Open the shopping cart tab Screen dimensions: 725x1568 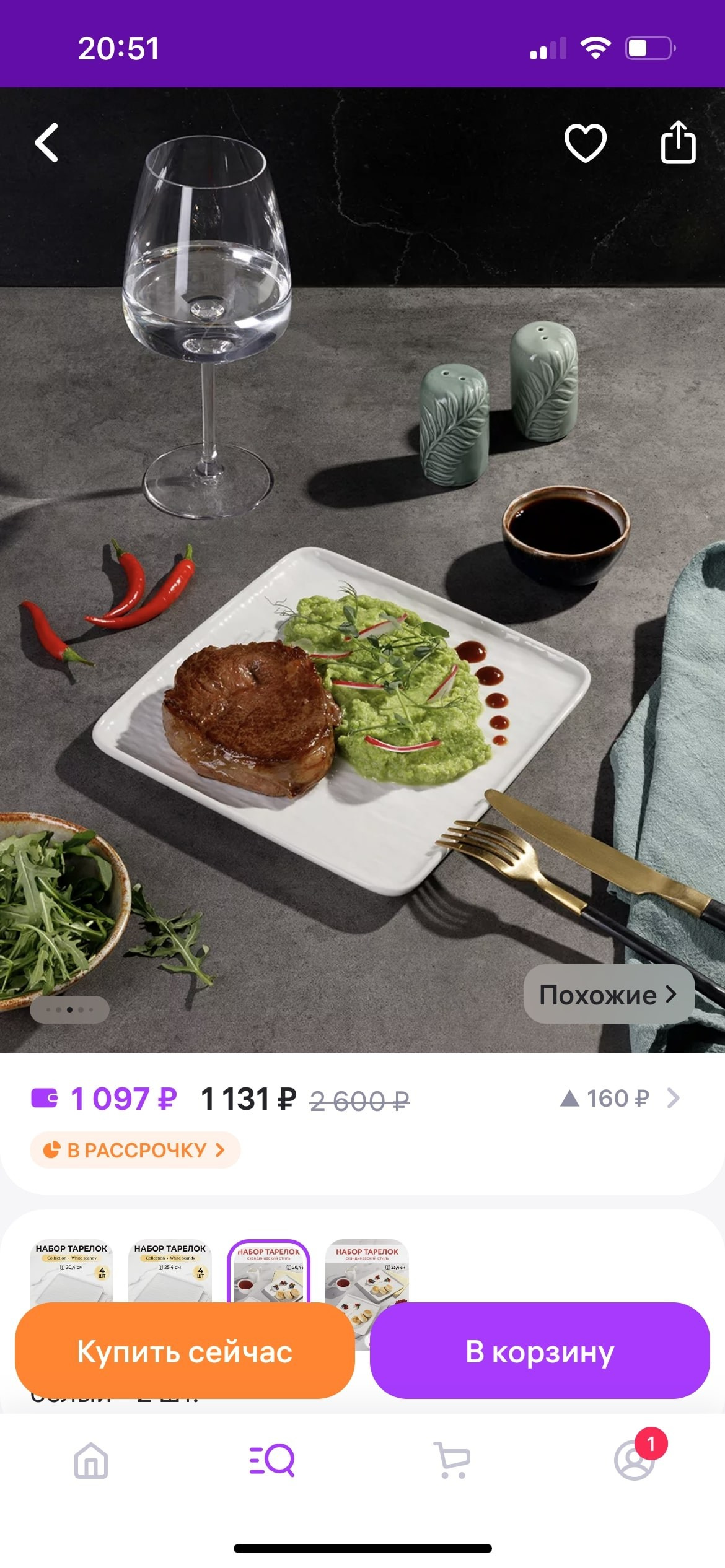coord(452,1461)
